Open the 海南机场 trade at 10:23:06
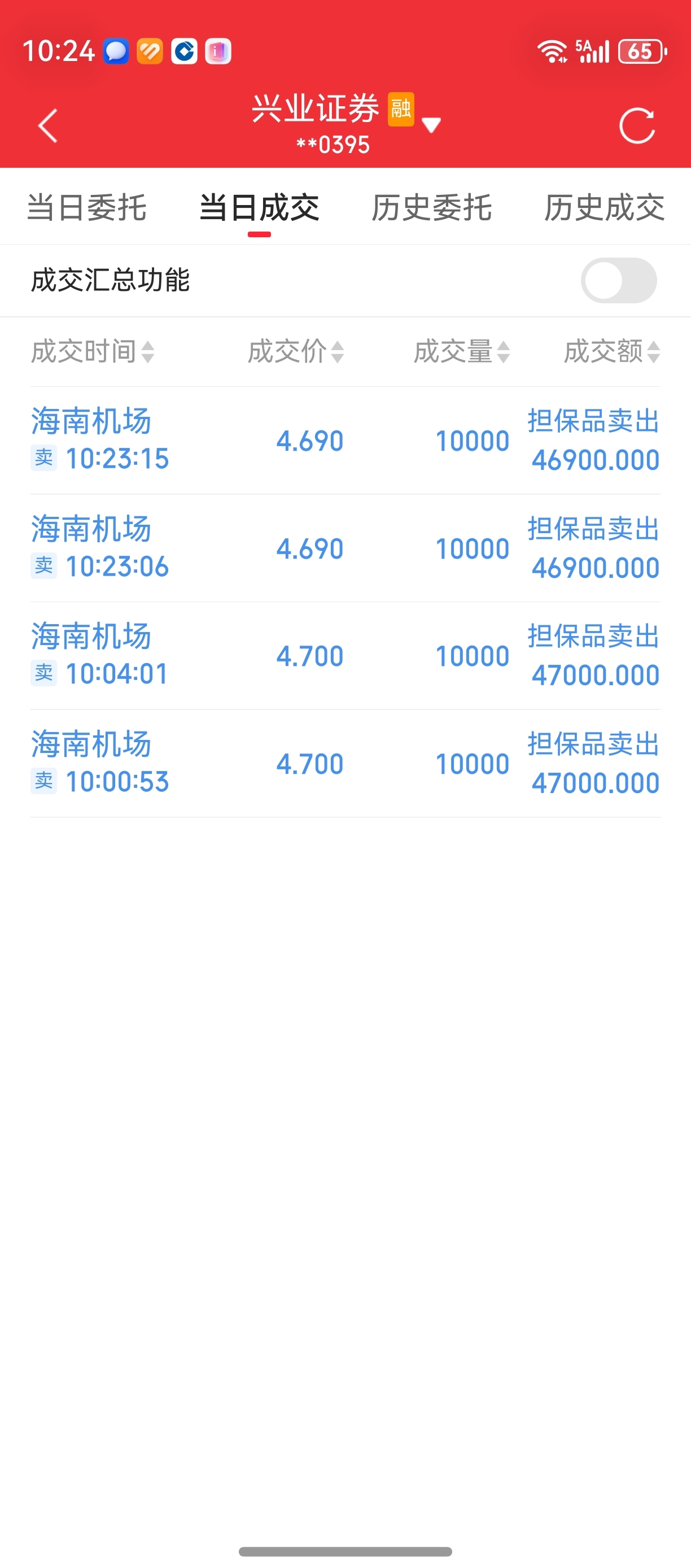 point(345,548)
